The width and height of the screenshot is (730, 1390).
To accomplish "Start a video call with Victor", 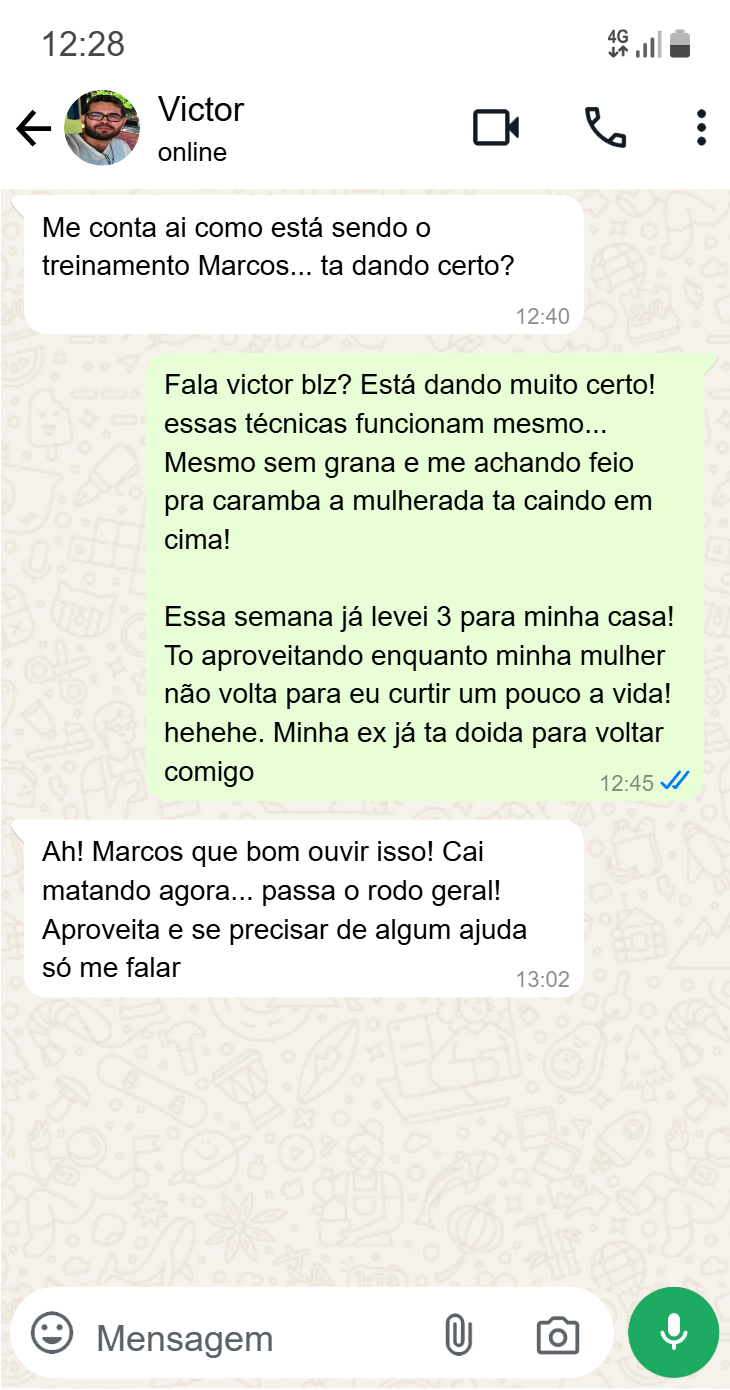I will (496, 128).
